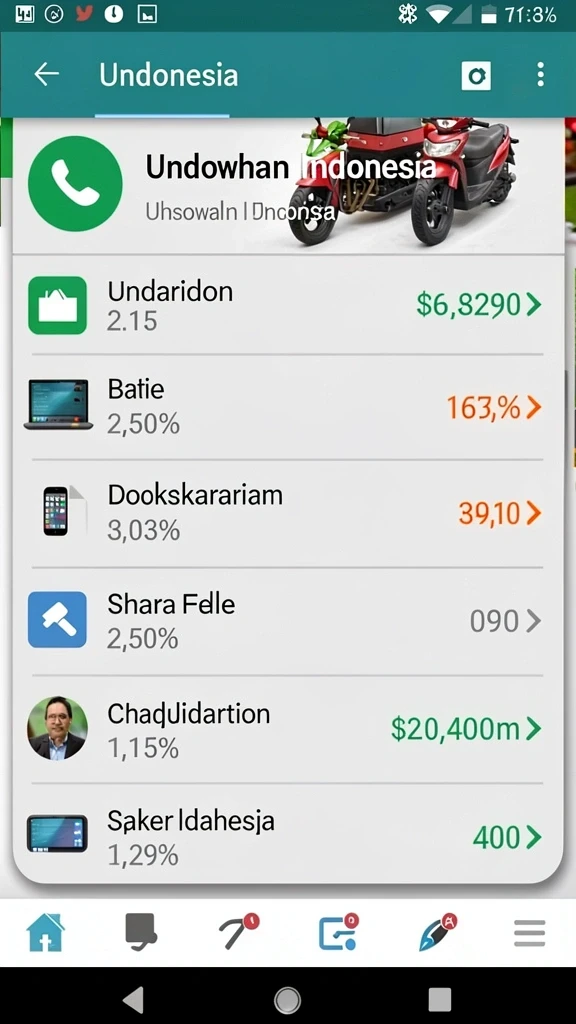Screen dimensions: 576x1024
Task: Select the second bottom tab, dark square icon
Action: (141, 929)
